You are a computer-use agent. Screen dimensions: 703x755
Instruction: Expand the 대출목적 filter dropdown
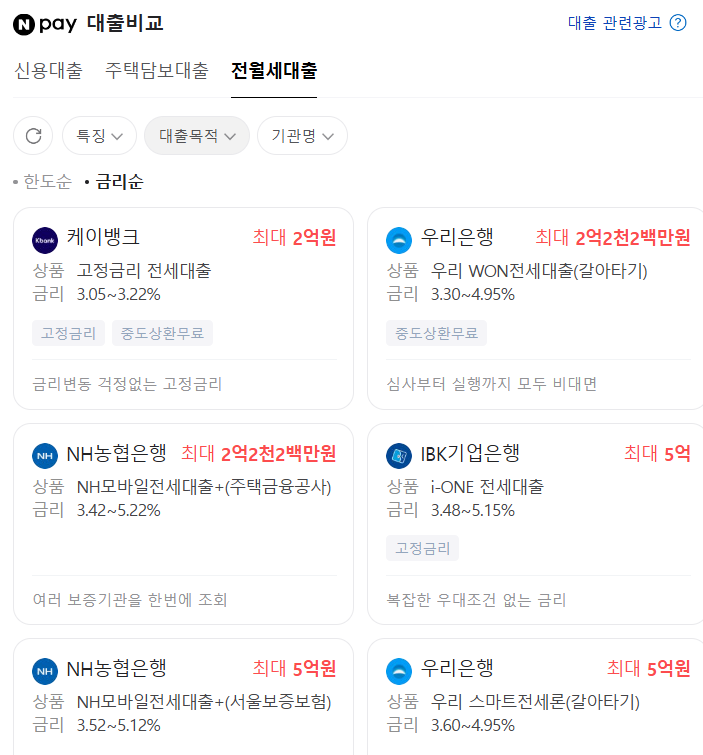[x=197, y=136]
